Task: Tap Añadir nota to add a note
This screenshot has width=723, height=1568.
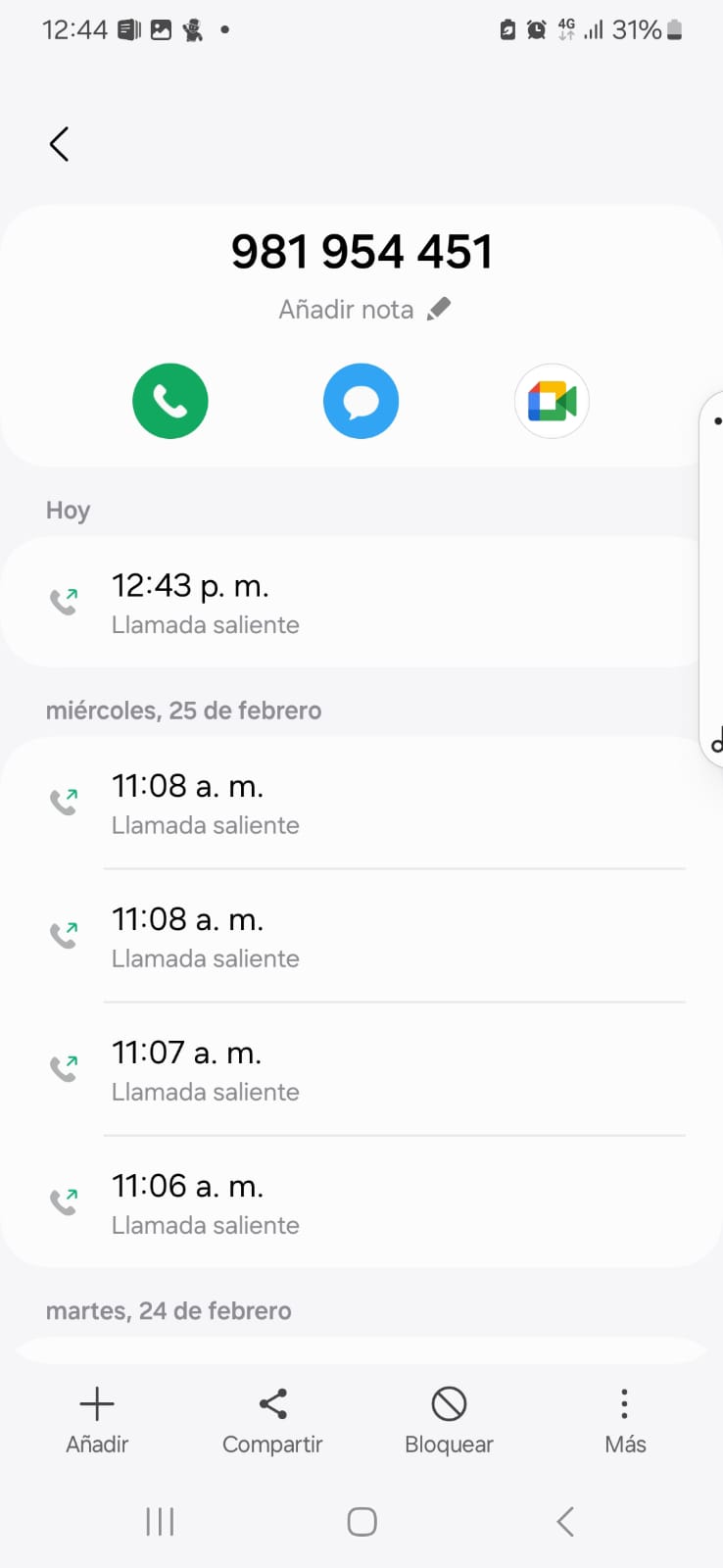Action: (363, 310)
